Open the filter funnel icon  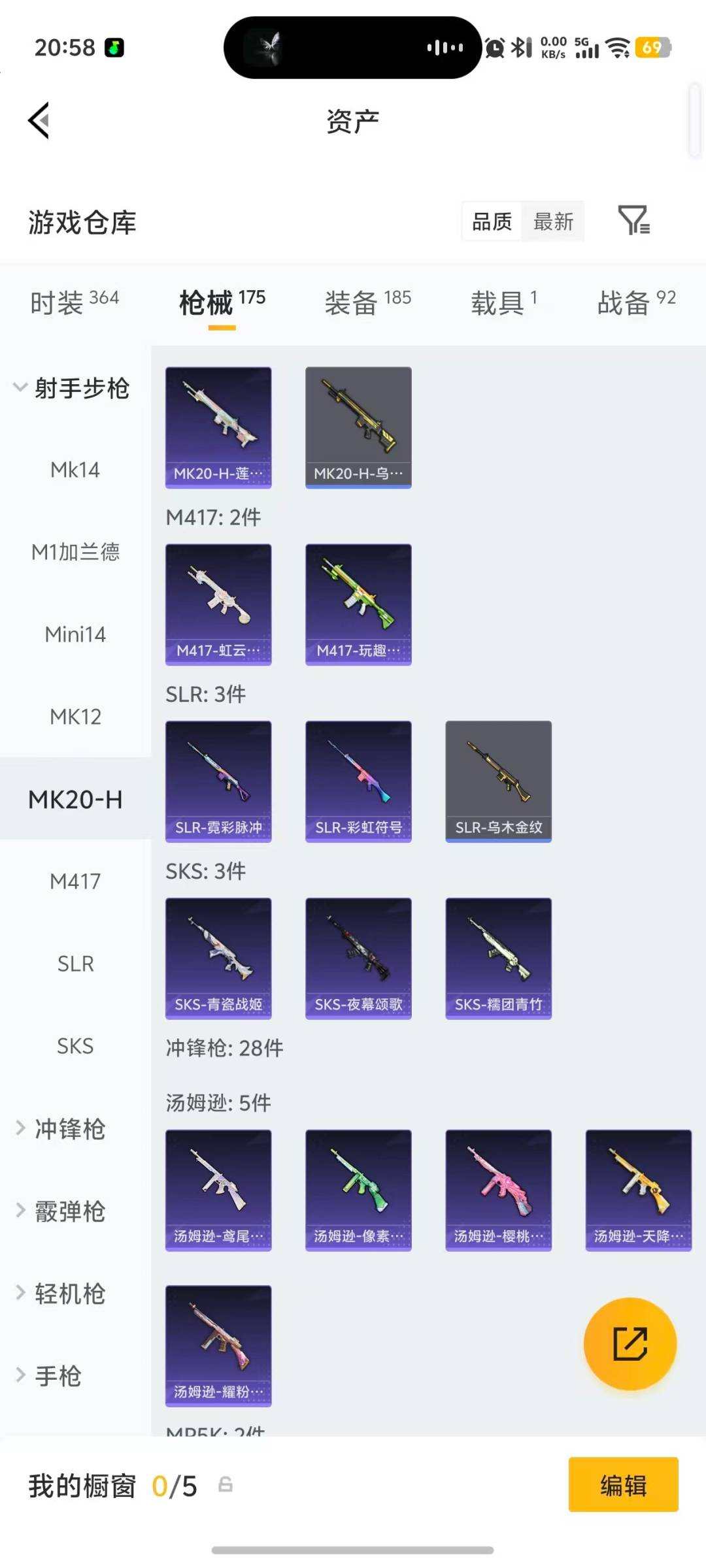[633, 220]
